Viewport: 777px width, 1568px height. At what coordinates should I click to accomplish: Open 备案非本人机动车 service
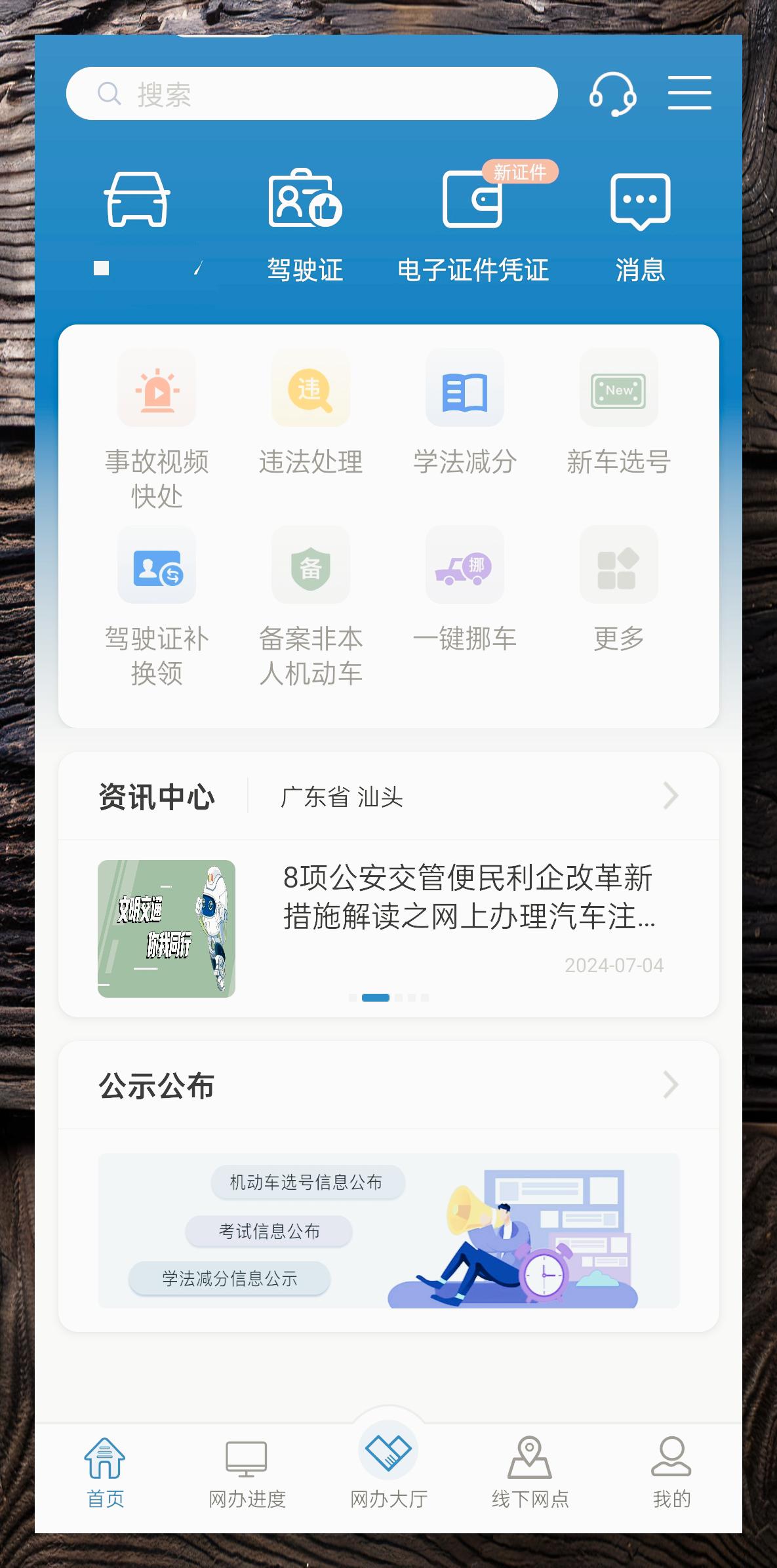pos(311,604)
